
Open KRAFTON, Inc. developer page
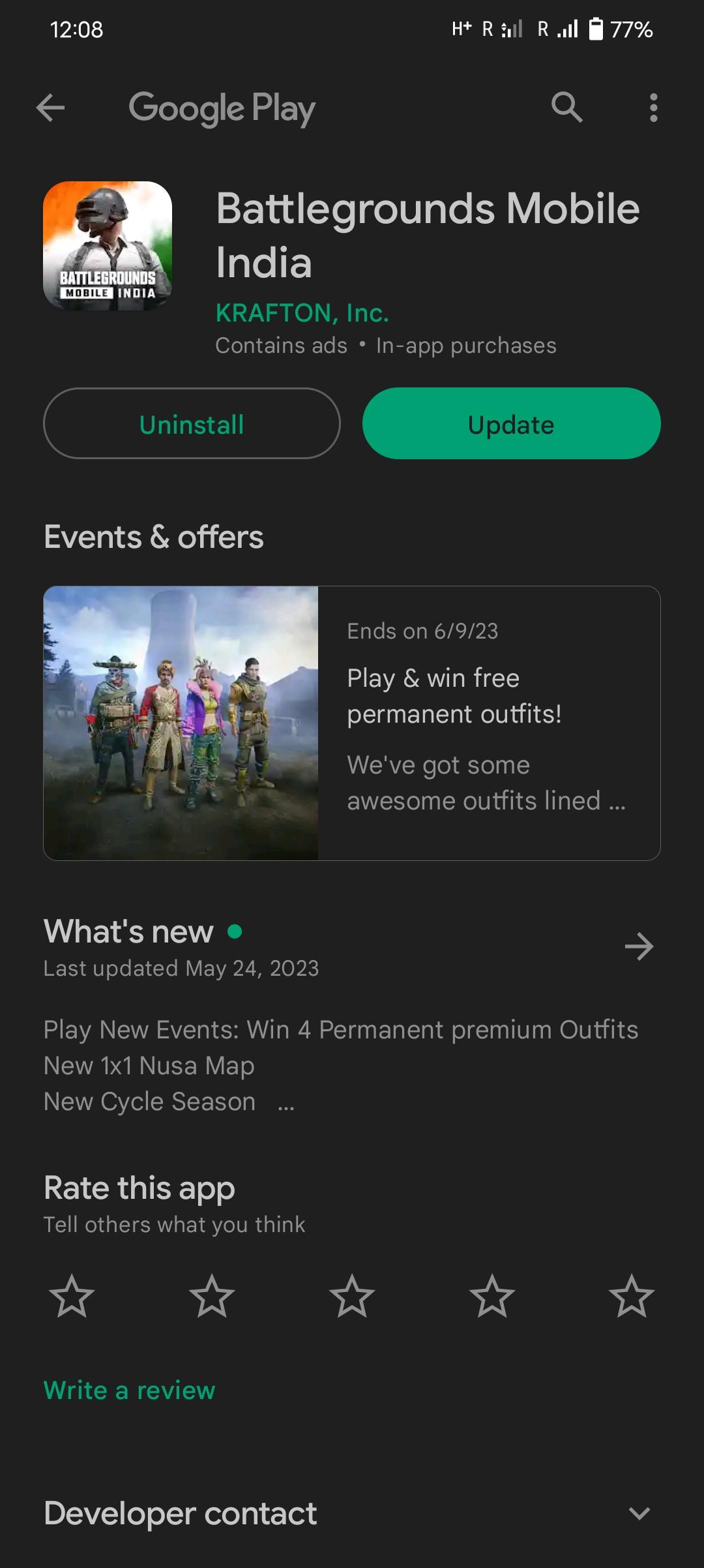click(x=302, y=313)
